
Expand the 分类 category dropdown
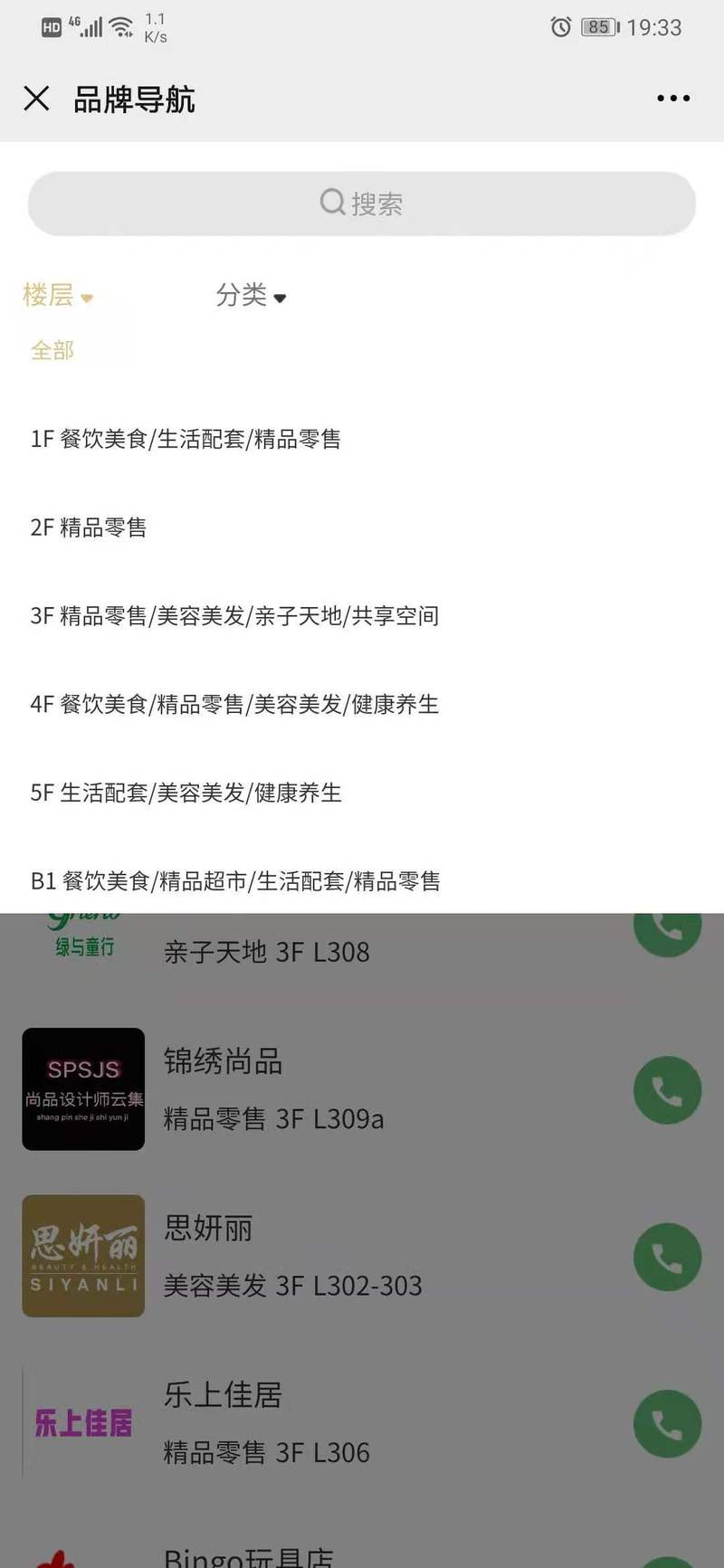[x=251, y=296]
